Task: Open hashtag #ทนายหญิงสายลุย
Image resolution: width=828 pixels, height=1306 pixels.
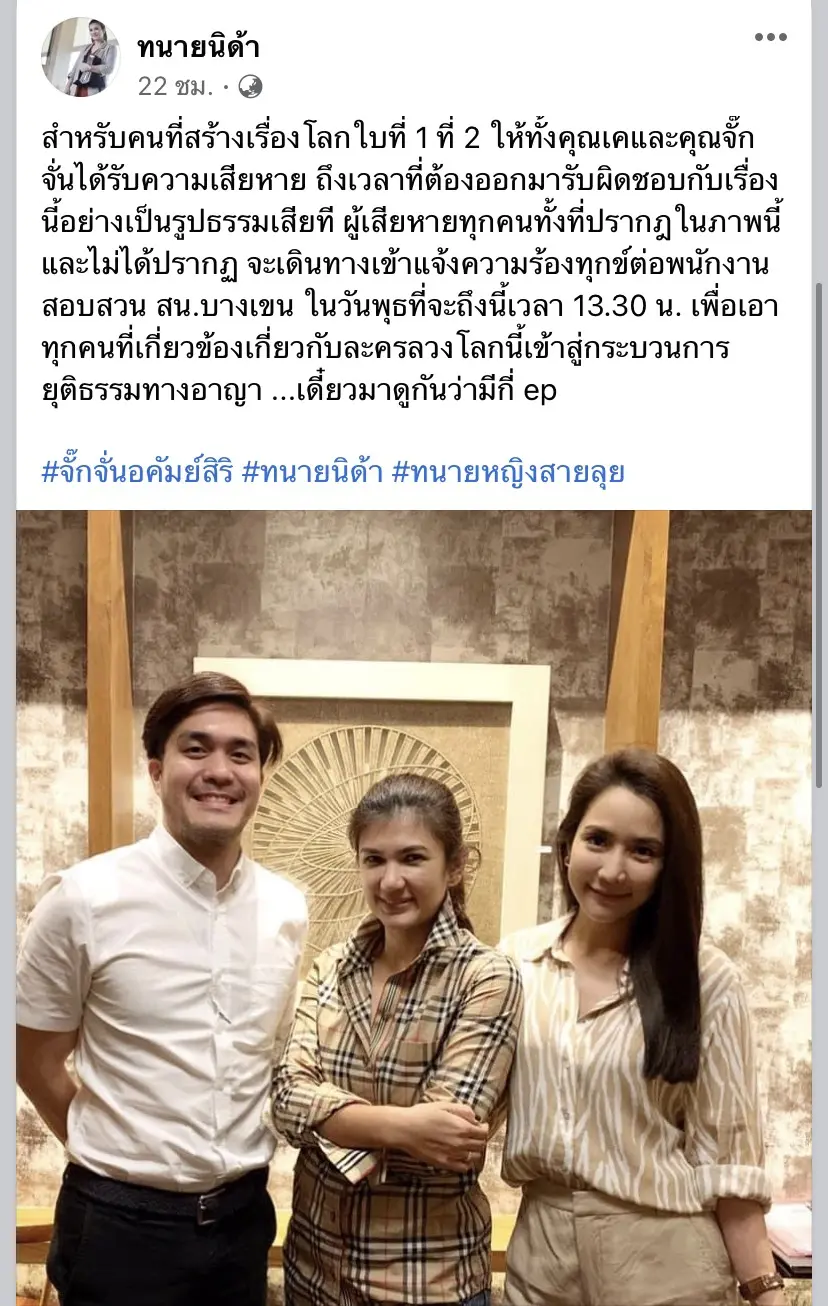Action: click(x=508, y=472)
